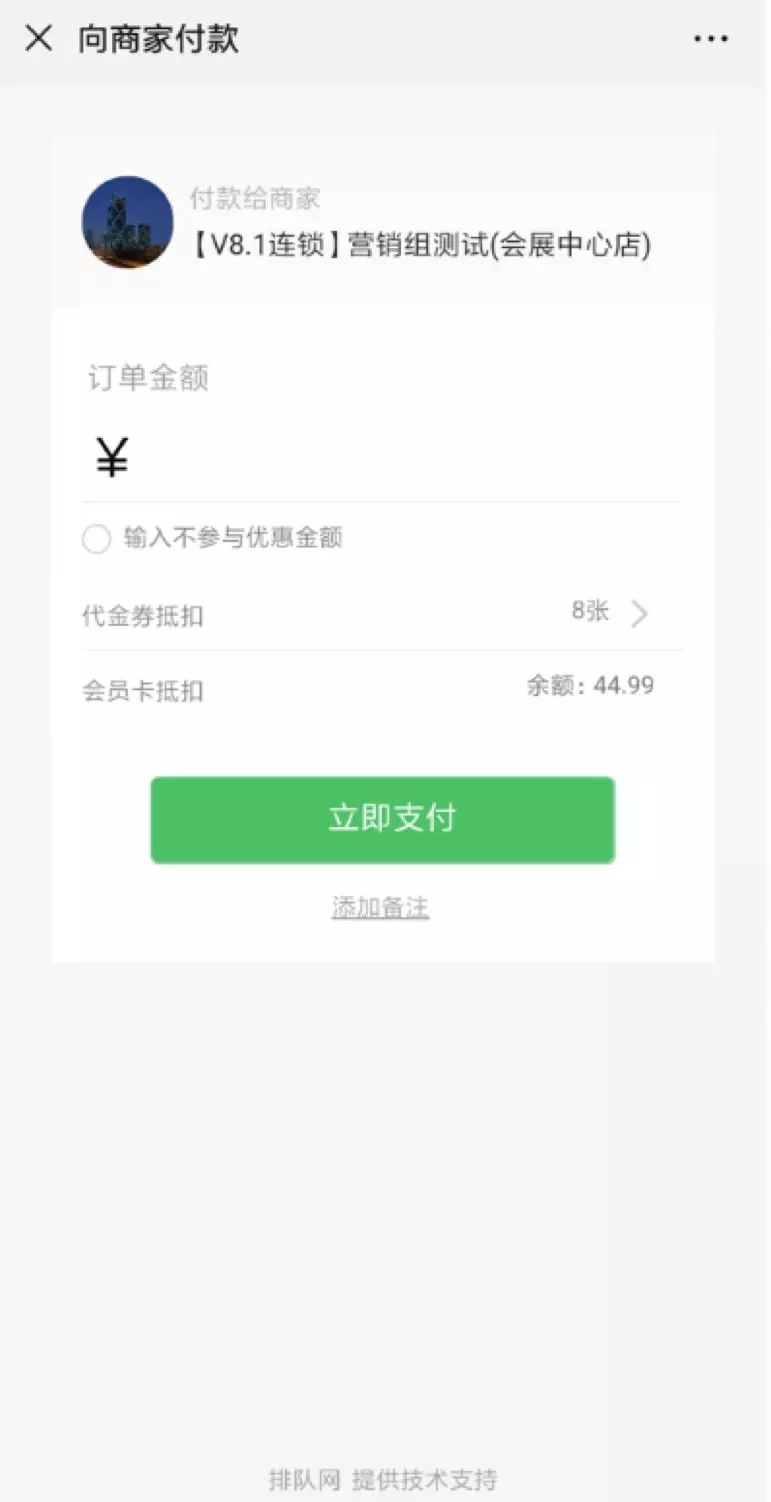The height and width of the screenshot is (1502, 771).
Task: Click the 订单金额 label
Action: click(148, 378)
